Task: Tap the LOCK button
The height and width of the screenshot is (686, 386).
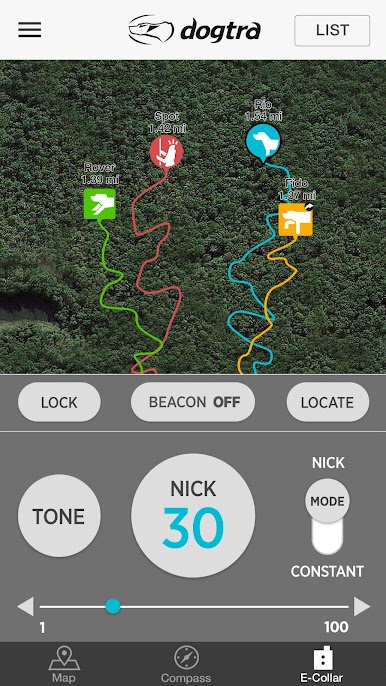Action: (x=59, y=402)
